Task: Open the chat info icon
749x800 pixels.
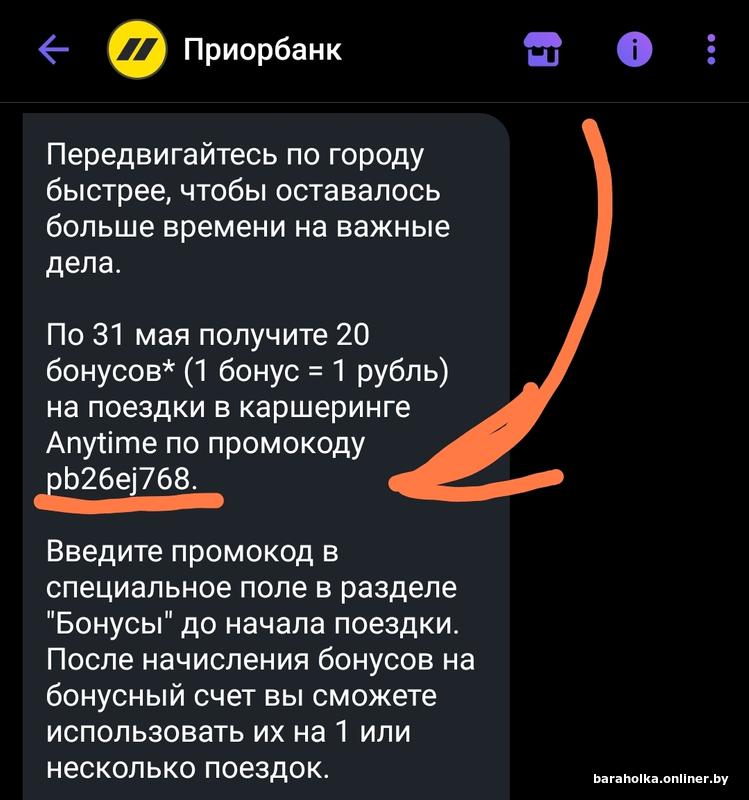Action: (x=634, y=49)
